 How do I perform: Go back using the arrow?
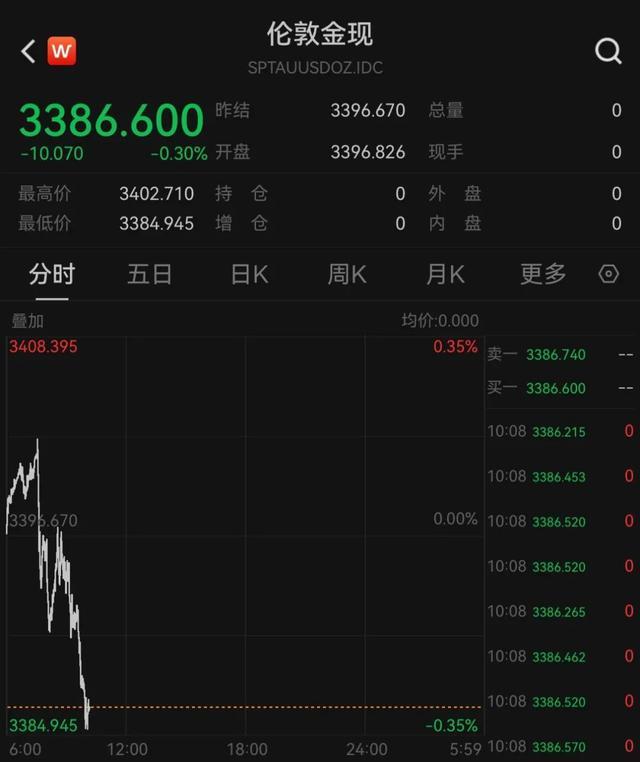pos(28,51)
